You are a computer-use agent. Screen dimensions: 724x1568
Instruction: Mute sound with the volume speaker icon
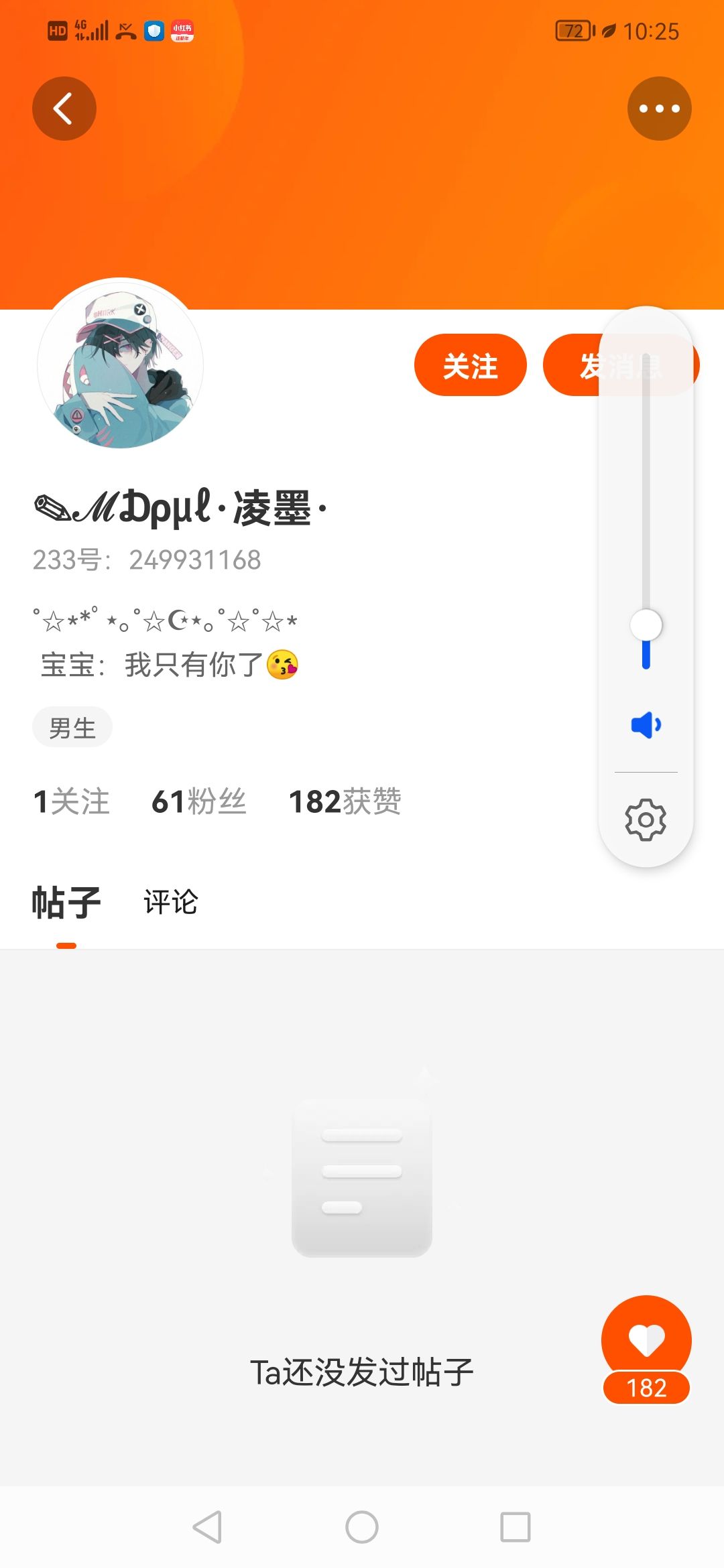[x=646, y=725]
